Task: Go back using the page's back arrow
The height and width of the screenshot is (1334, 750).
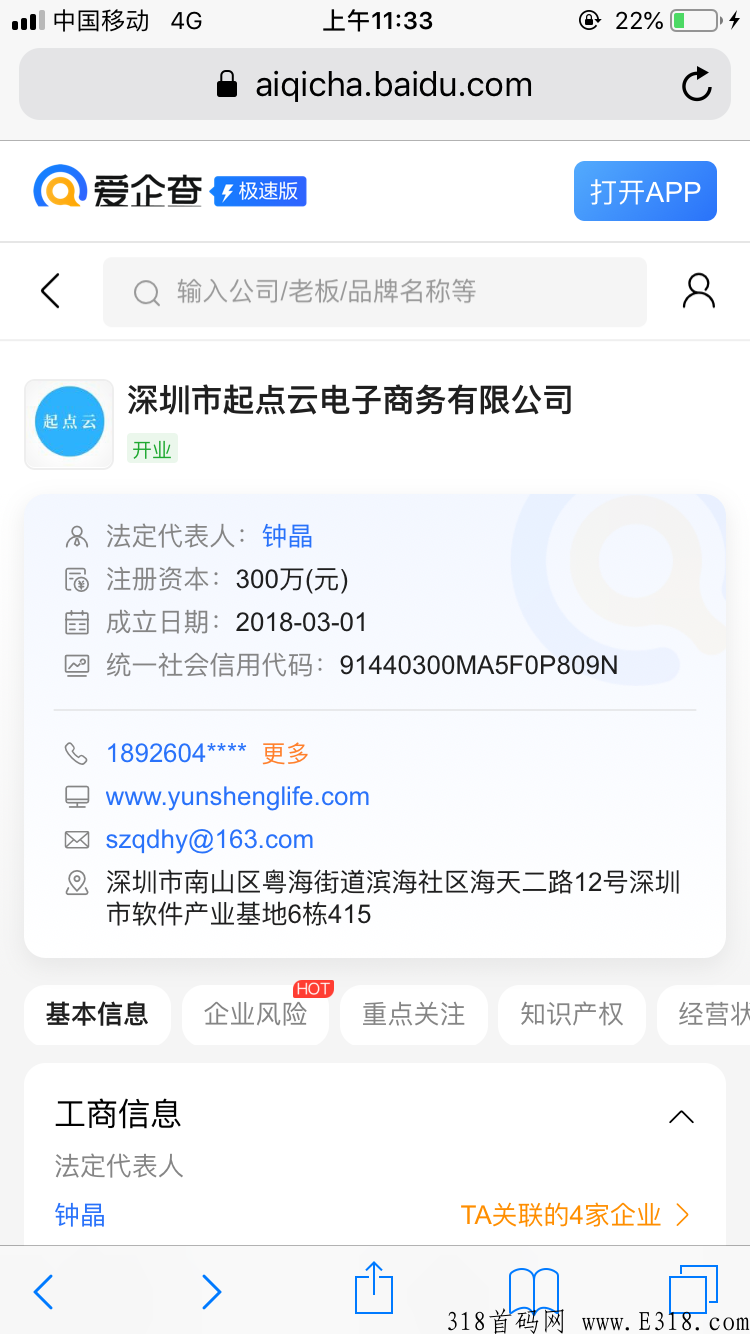Action: pos(50,291)
